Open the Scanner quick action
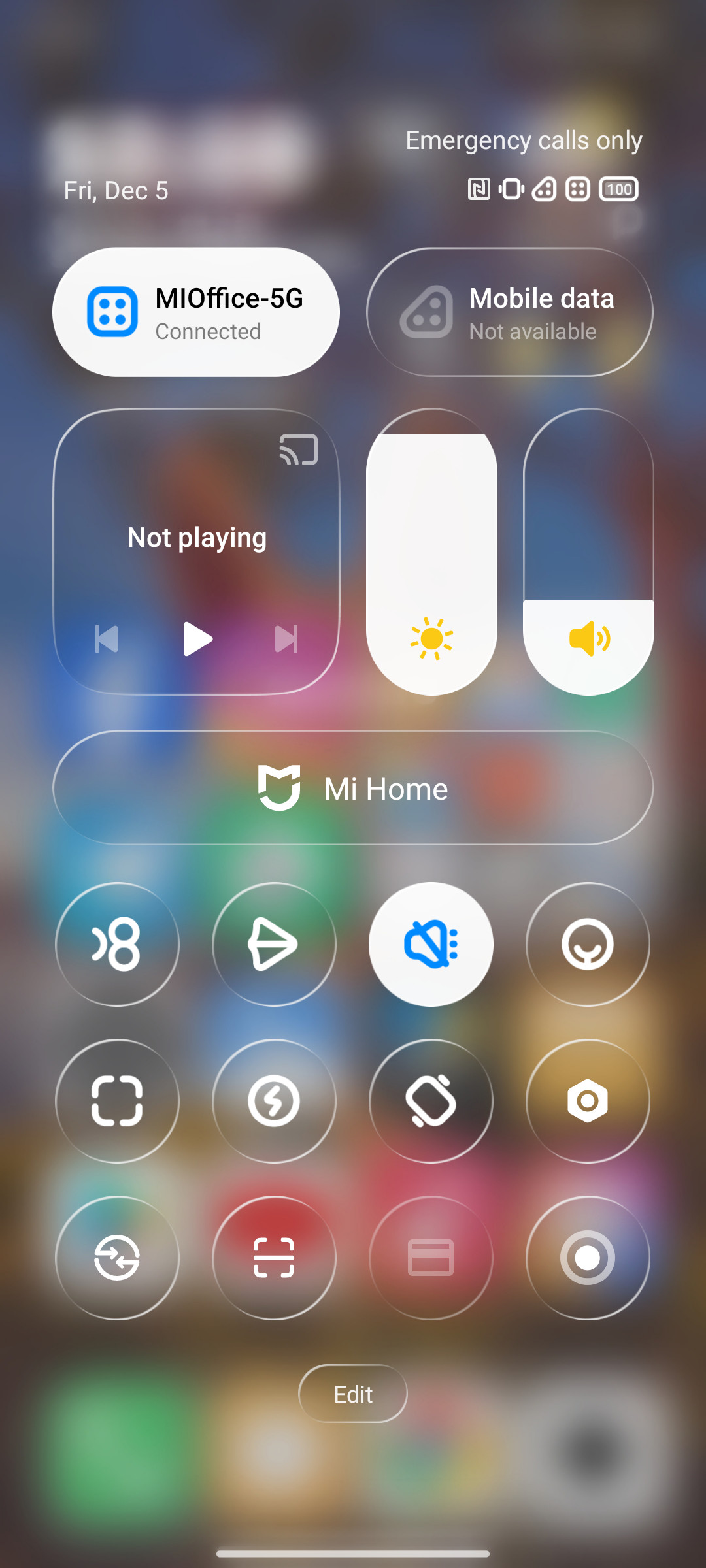 274,1258
